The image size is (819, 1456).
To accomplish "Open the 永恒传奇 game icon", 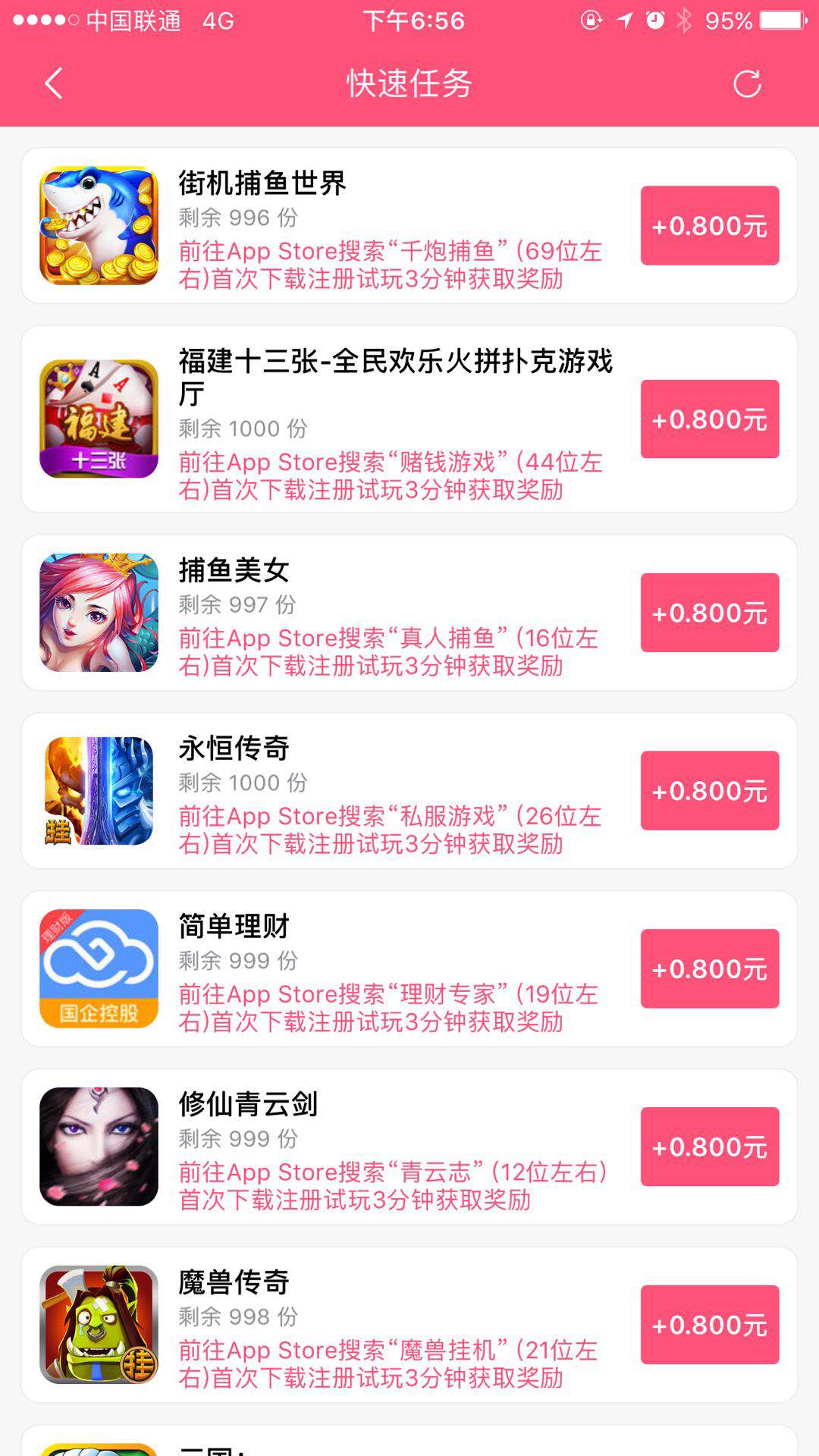I will (x=97, y=790).
